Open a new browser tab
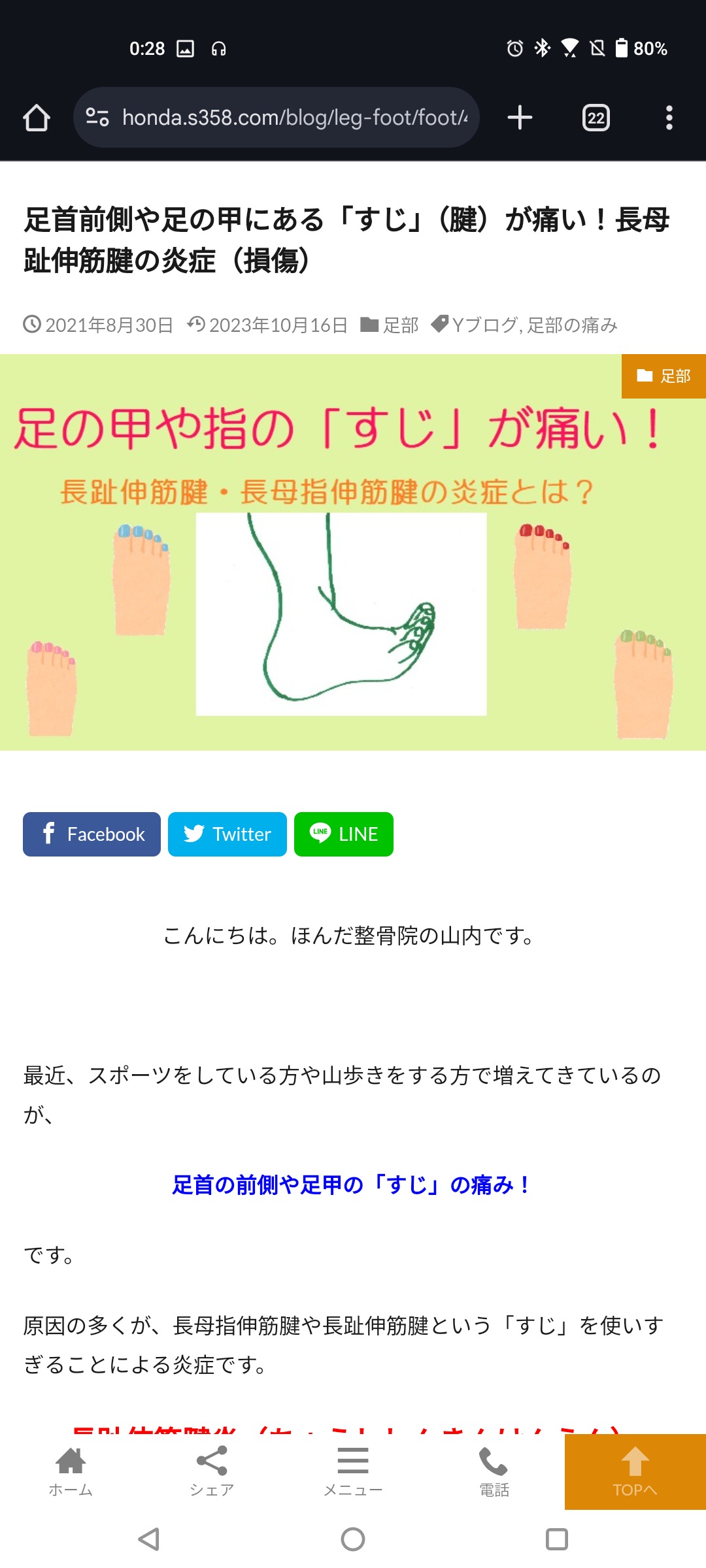The height and width of the screenshot is (1568, 706). tap(520, 118)
